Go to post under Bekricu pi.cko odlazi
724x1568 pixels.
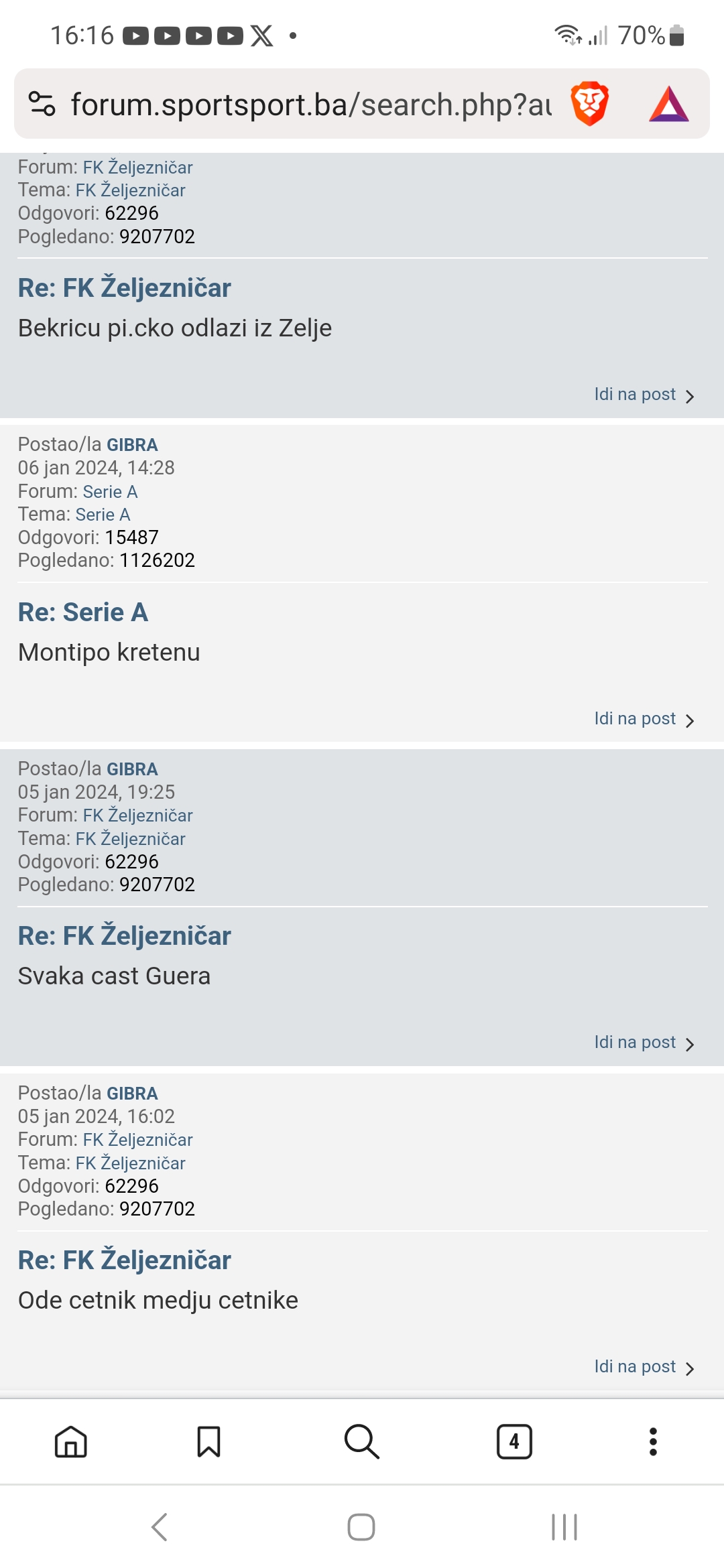tap(644, 395)
